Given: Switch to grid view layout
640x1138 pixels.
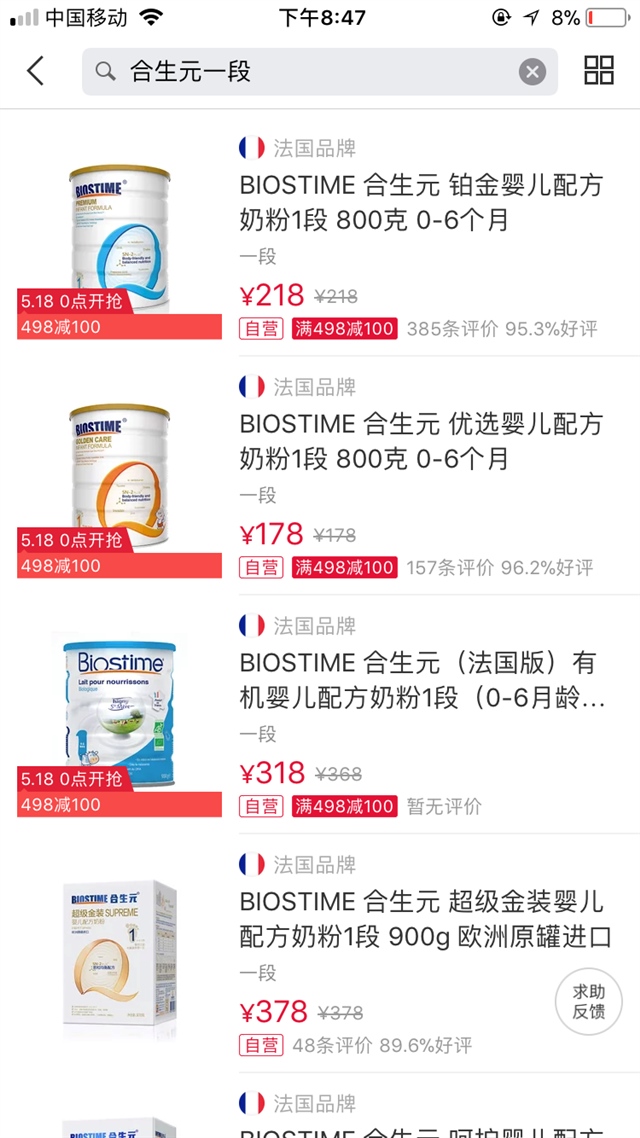Looking at the screenshot, I should click(598, 71).
